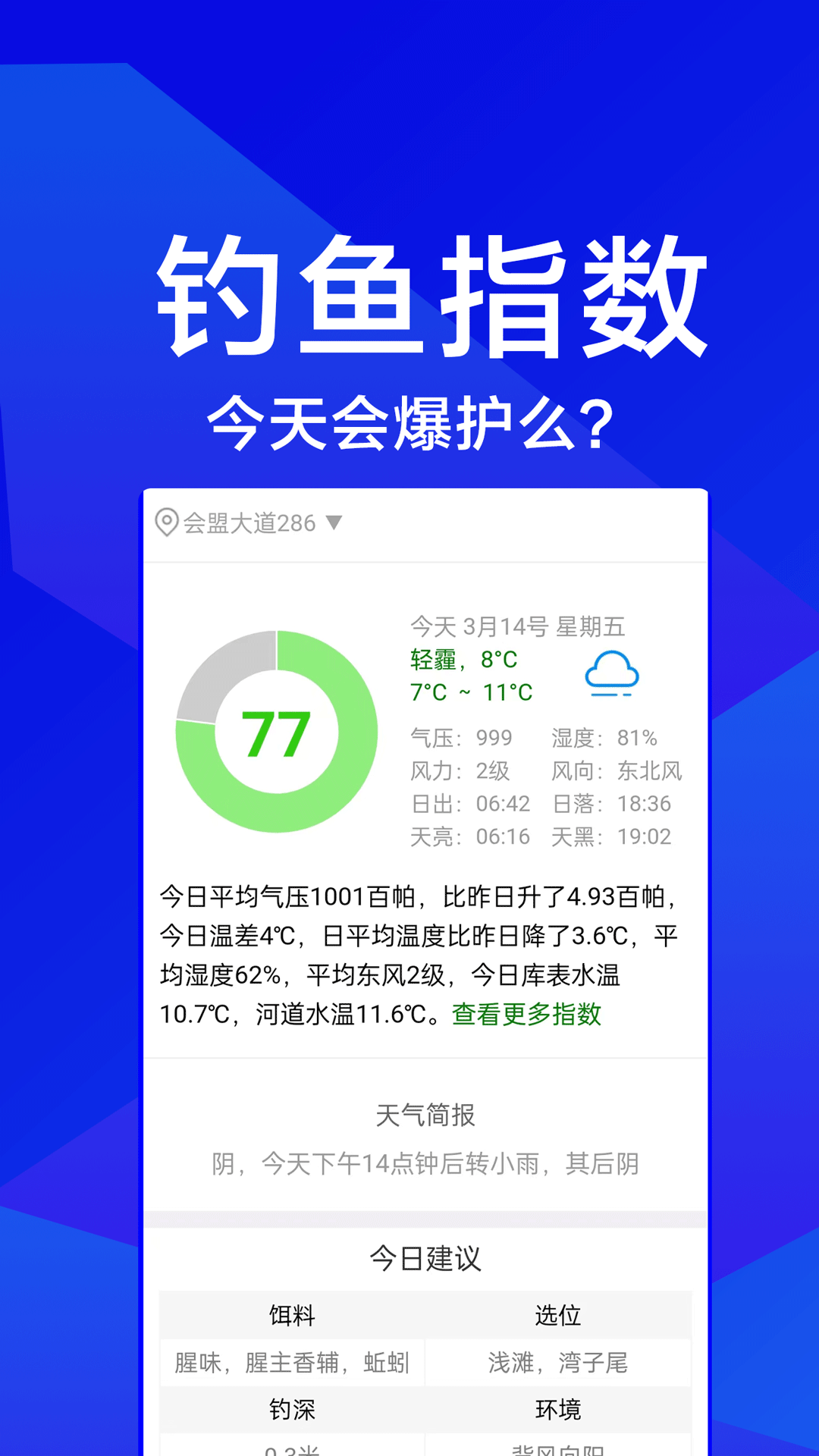Open the location dropdown beside 会盟大道286
The height and width of the screenshot is (1456, 819).
click(x=335, y=521)
